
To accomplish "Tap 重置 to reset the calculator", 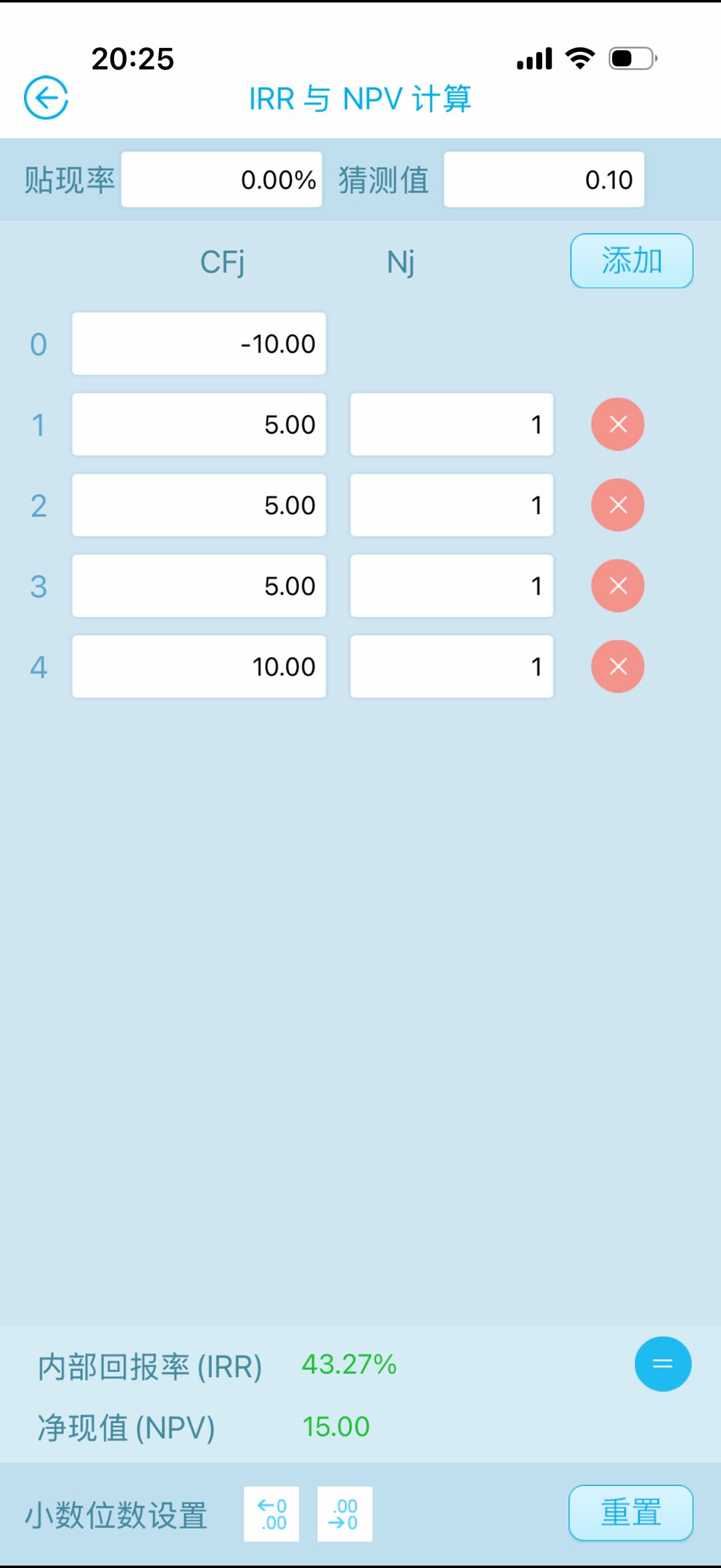I will click(631, 1513).
